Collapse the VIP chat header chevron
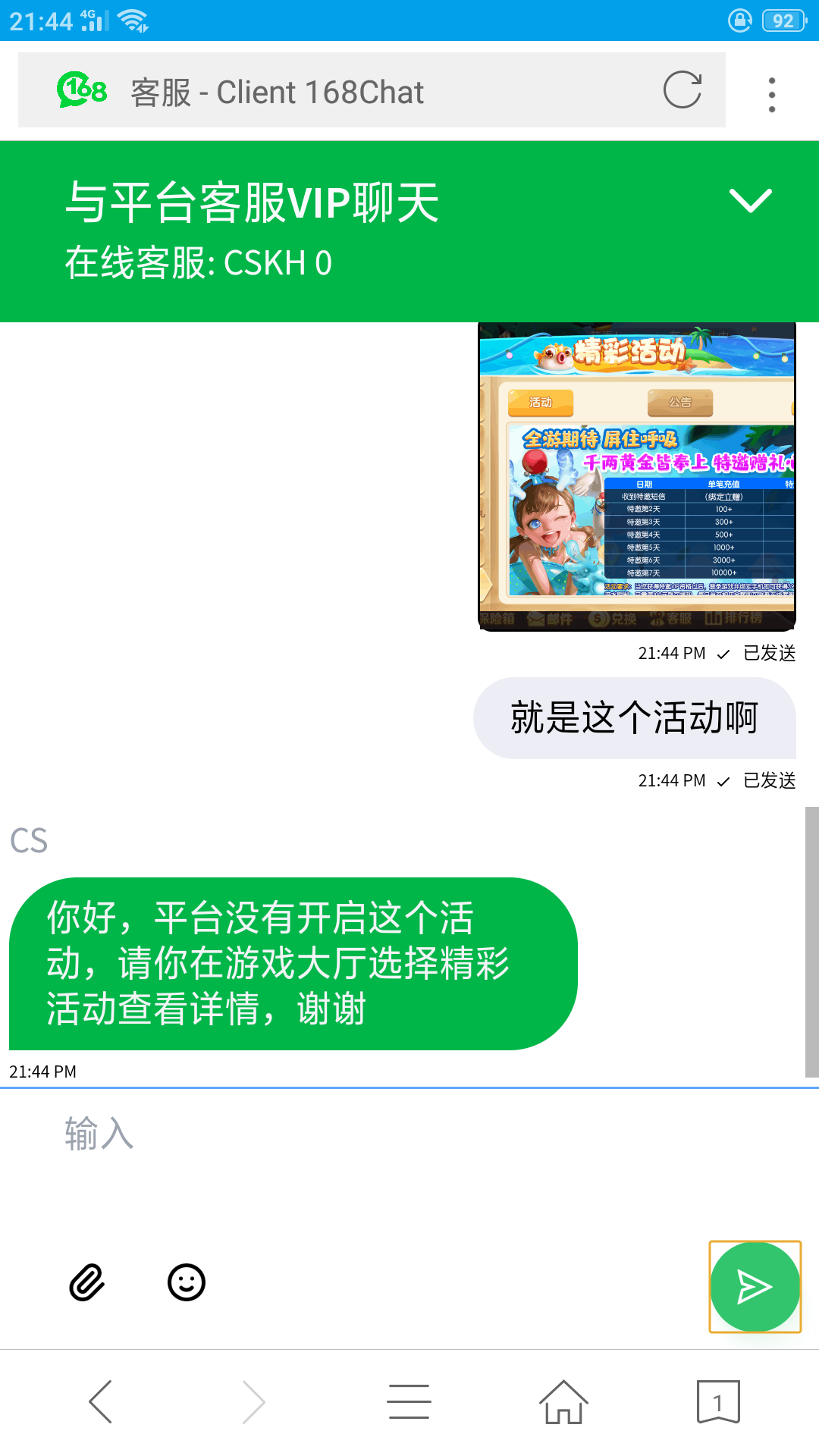 tap(749, 201)
